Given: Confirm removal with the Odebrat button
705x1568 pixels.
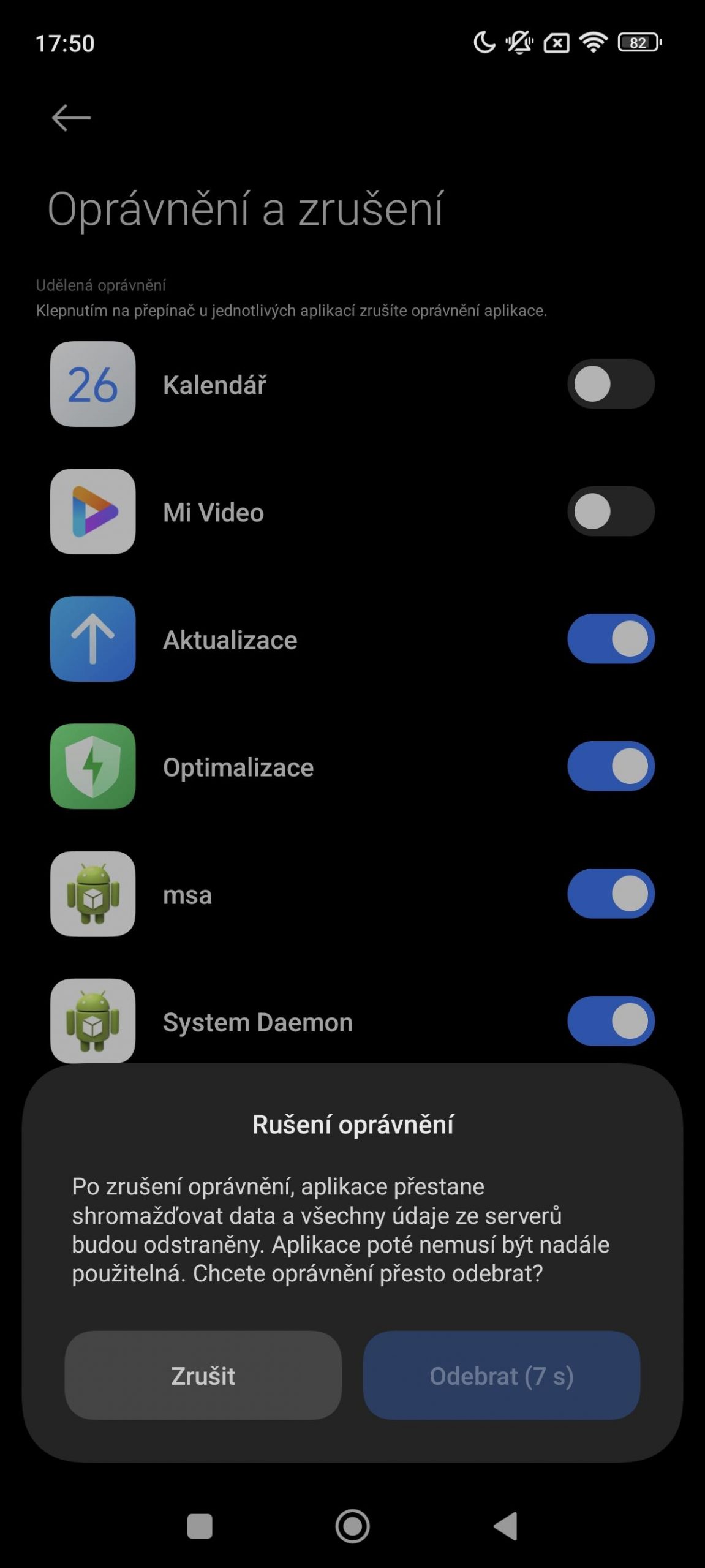Looking at the screenshot, I should pyautogui.click(x=501, y=1375).
